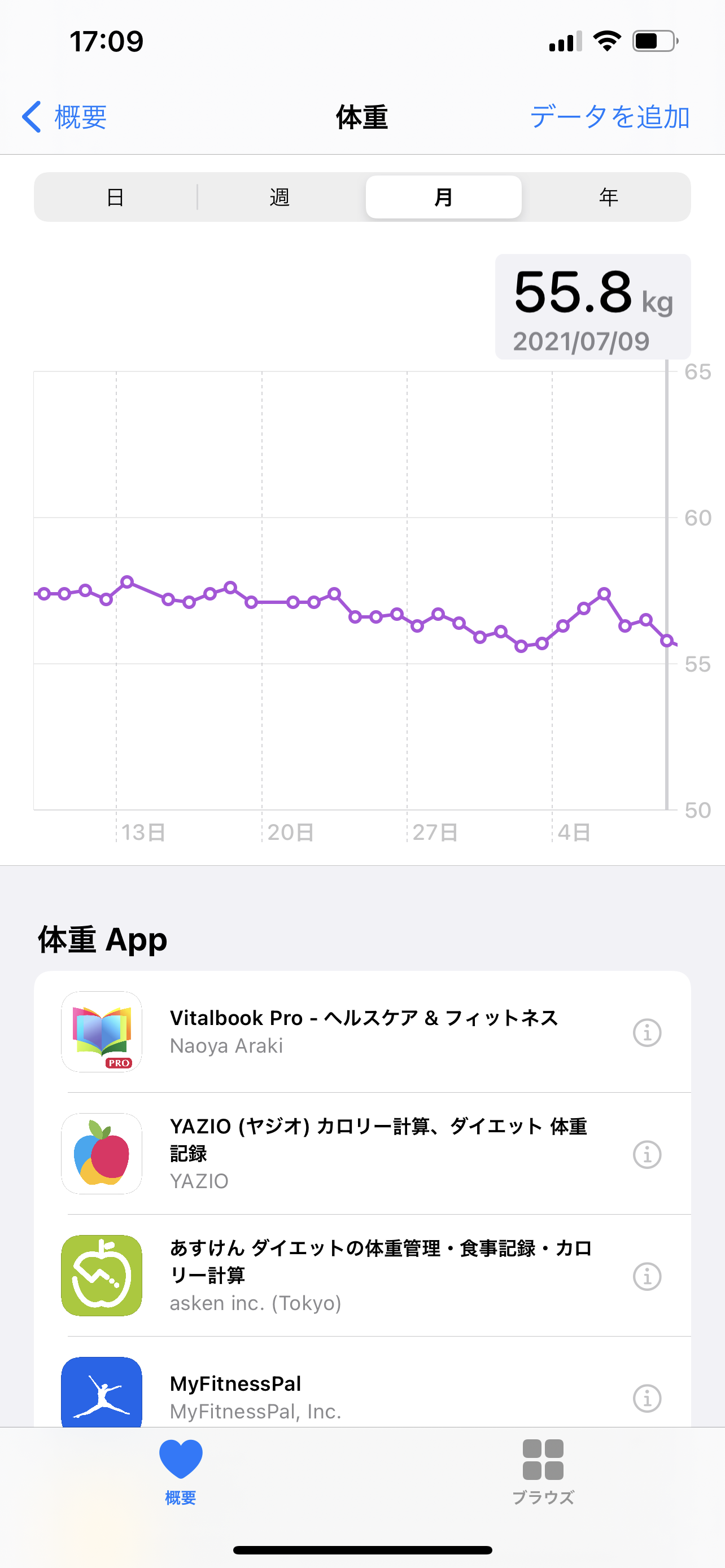Switch to the 年 view

(608, 197)
